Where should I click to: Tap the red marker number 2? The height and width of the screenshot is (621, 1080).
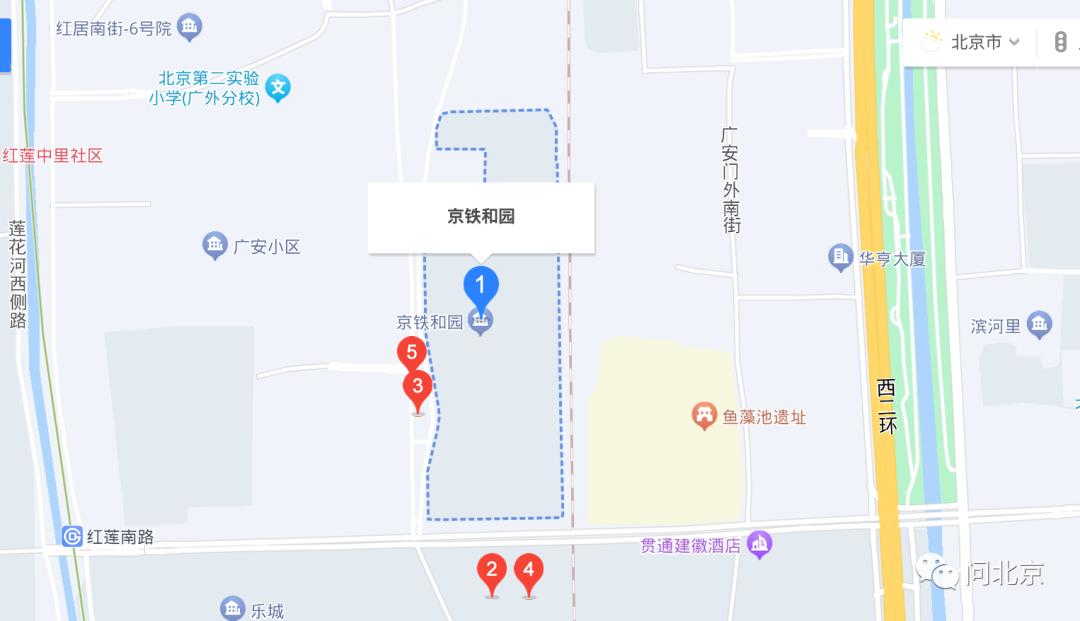pyautogui.click(x=491, y=572)
